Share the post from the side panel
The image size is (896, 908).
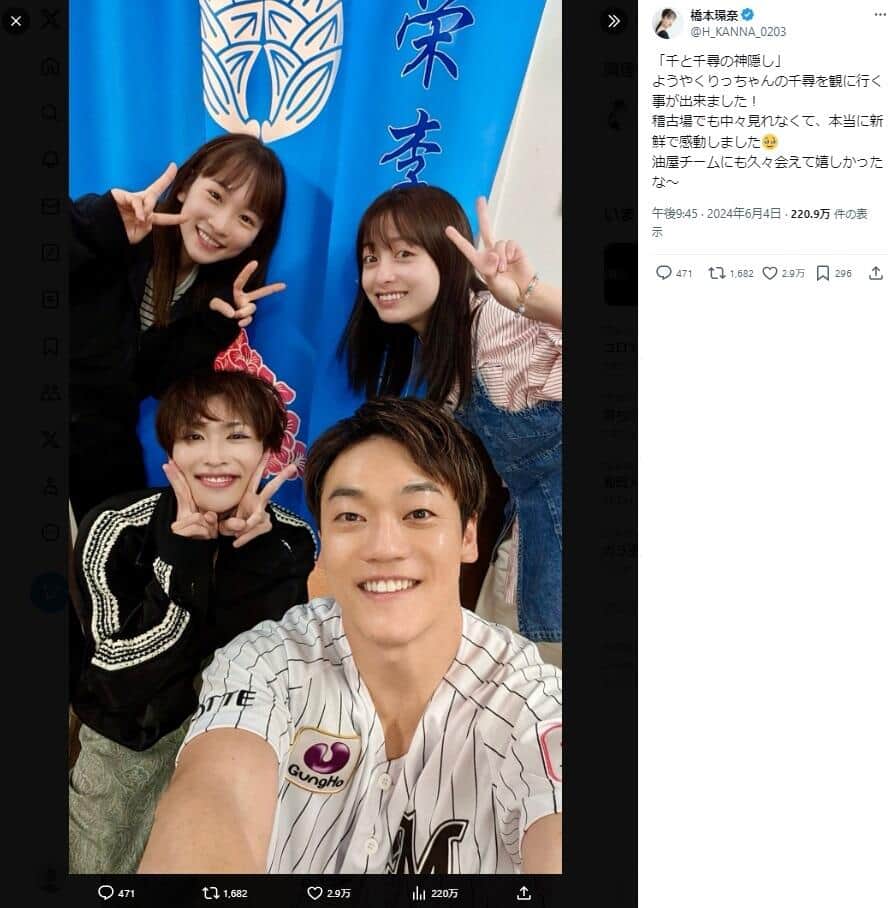pyautogui.click(x=876, y=273)
